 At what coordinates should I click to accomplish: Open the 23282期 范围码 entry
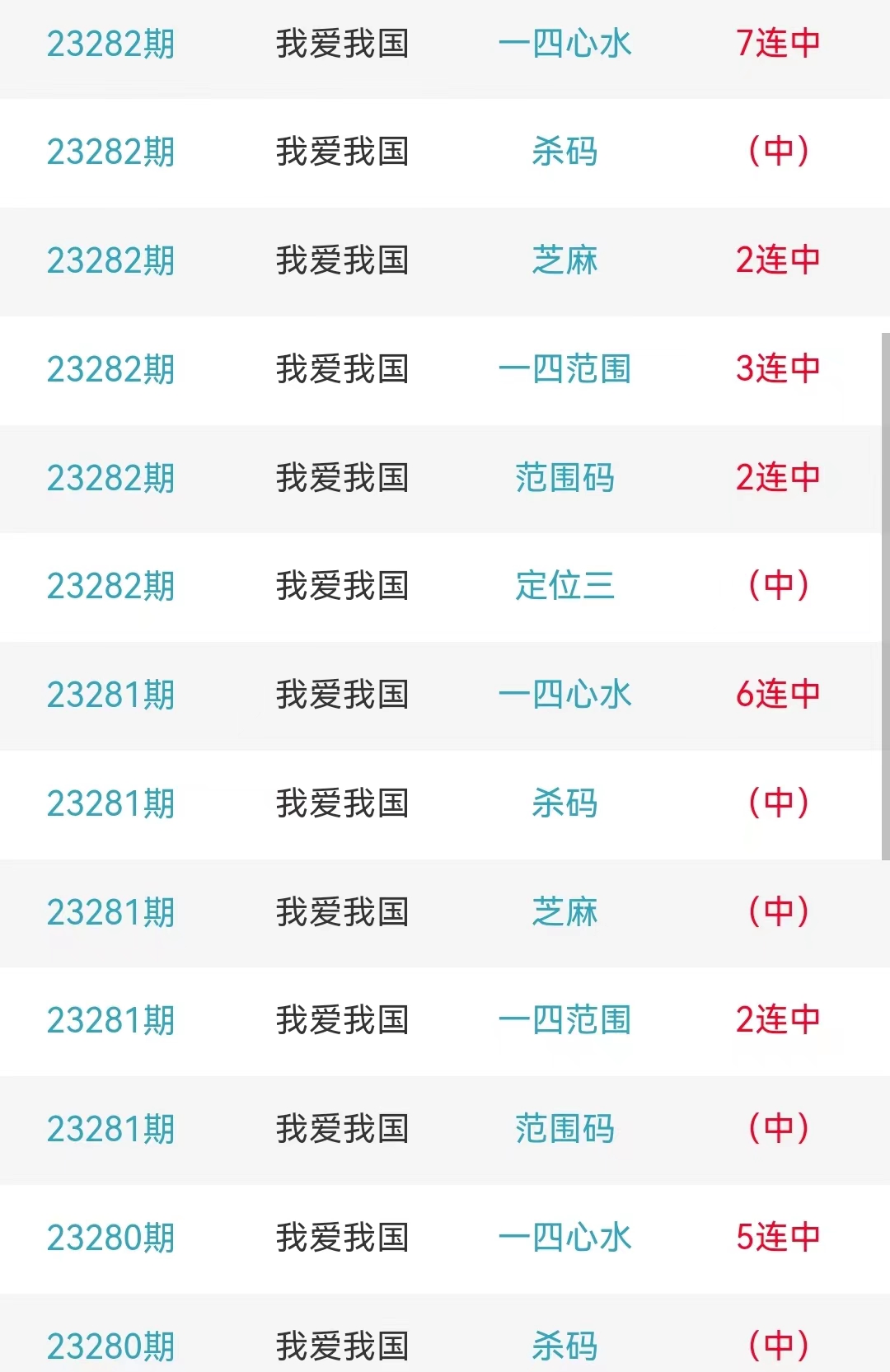point(564,478)
